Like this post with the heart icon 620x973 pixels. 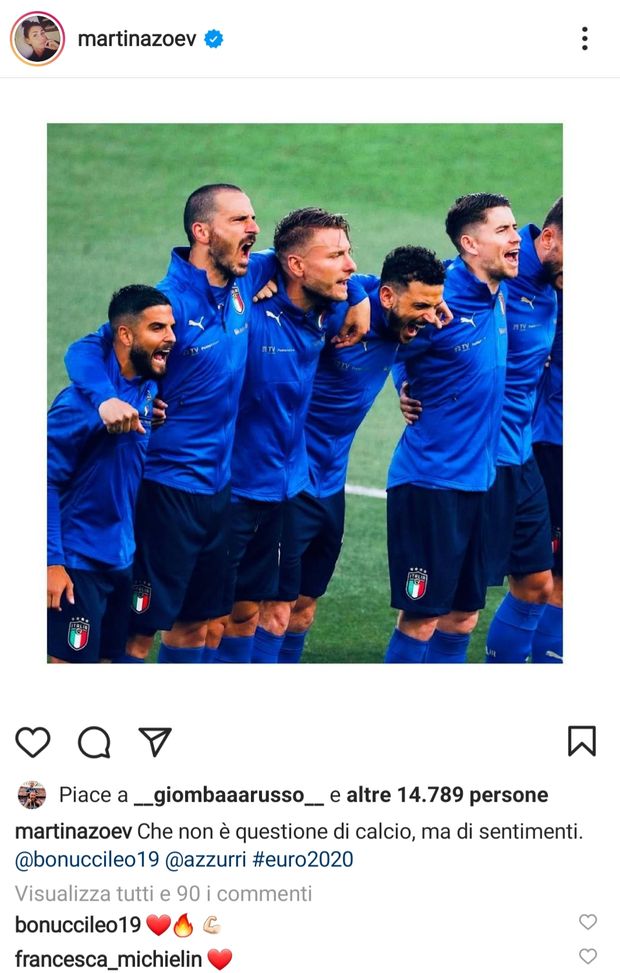pyautogui.click(x=33, y=742)
